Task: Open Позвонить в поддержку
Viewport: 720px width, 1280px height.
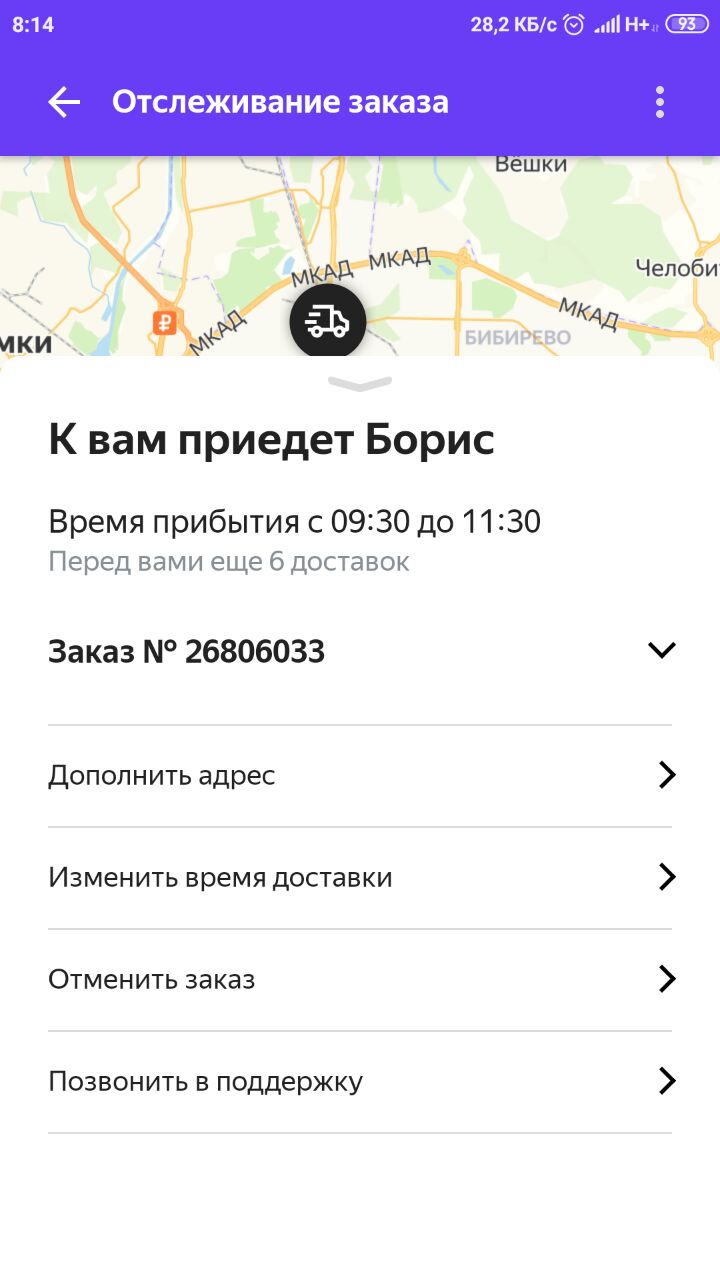Action: [360, 1082]
